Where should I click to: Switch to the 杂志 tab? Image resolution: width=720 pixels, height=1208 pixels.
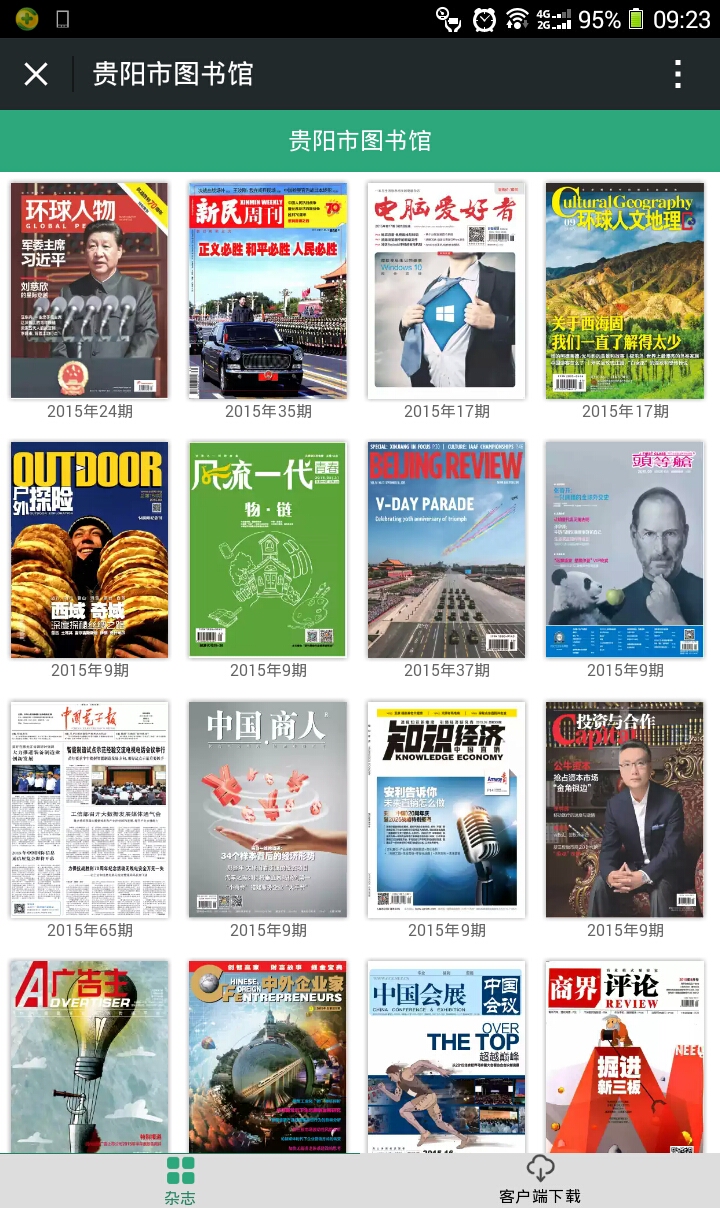click(180, 1181)
